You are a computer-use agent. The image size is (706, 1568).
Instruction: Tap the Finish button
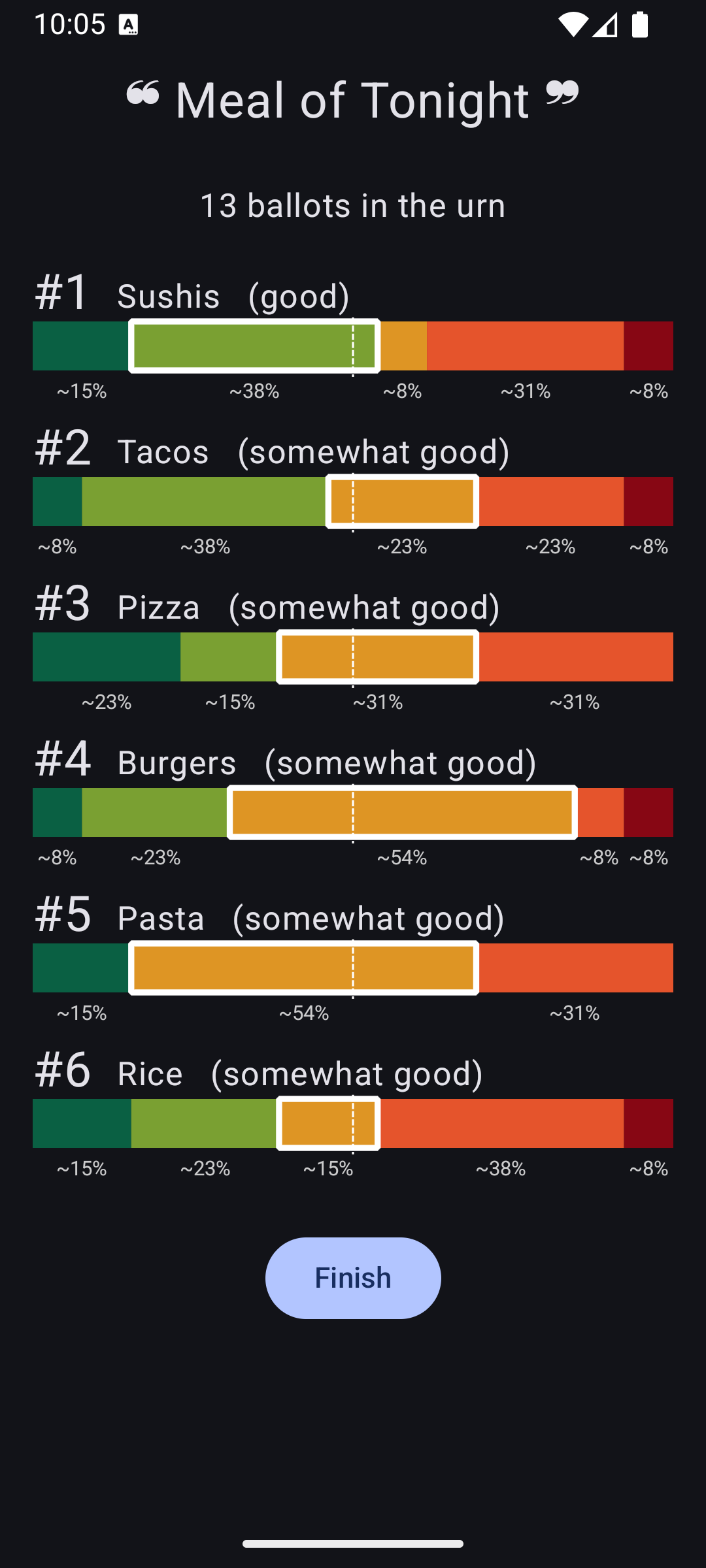[353, 1278]
